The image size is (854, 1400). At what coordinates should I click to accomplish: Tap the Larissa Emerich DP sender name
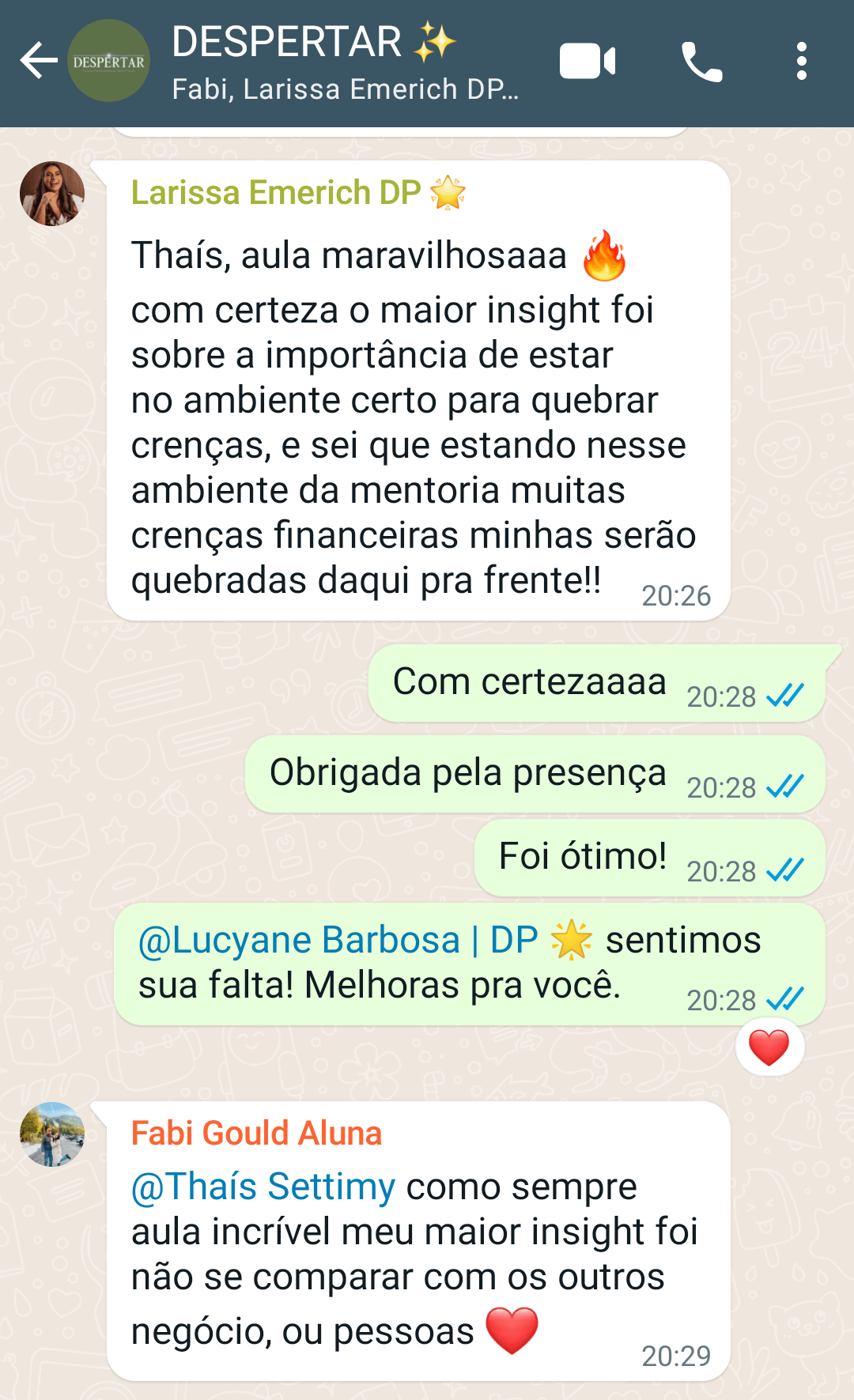coord(276,193)
